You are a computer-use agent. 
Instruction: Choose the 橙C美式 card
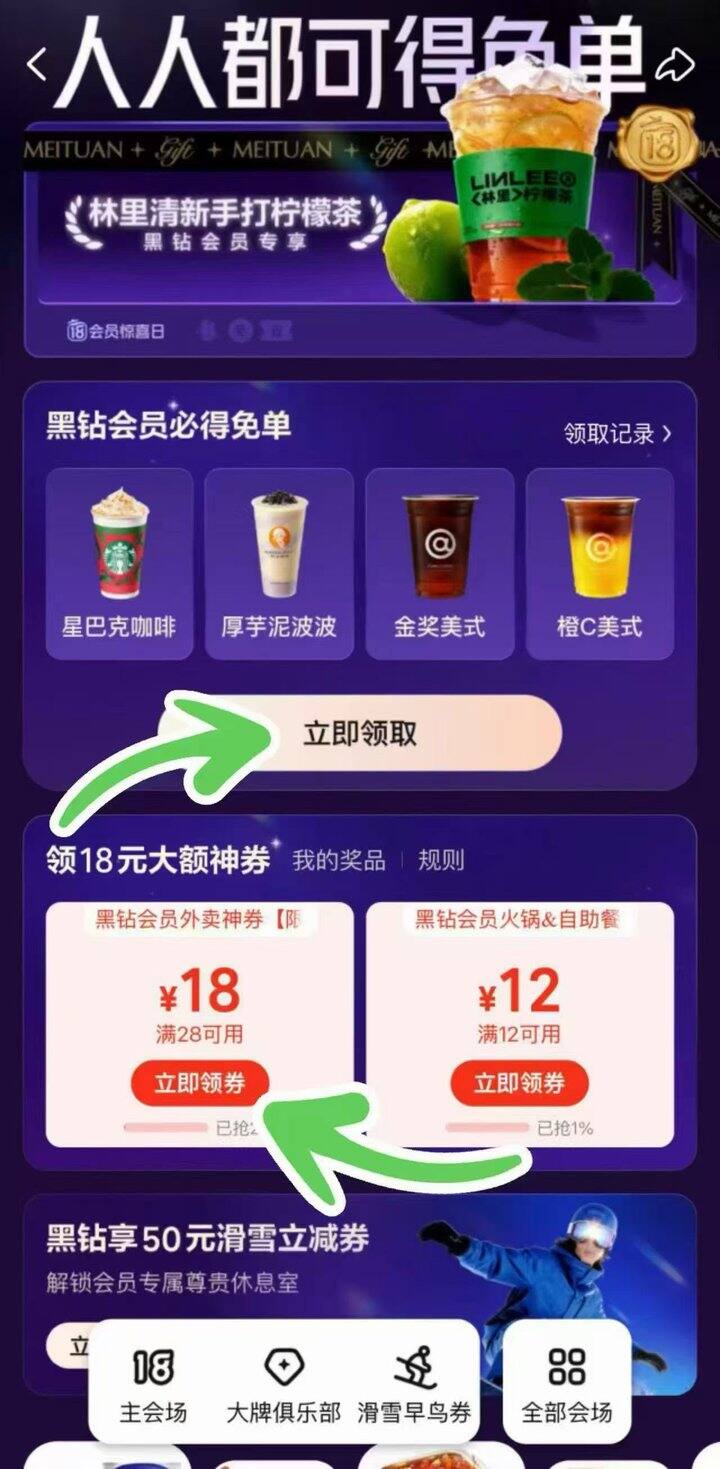tap(599, 564)
